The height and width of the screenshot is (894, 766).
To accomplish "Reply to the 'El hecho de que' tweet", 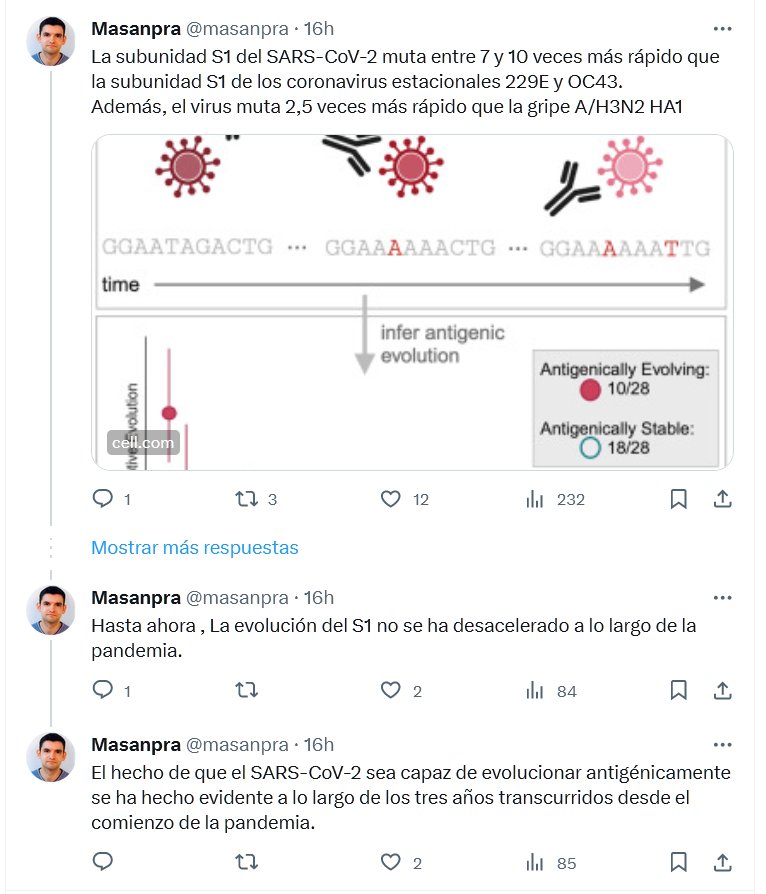I will 103,862.
